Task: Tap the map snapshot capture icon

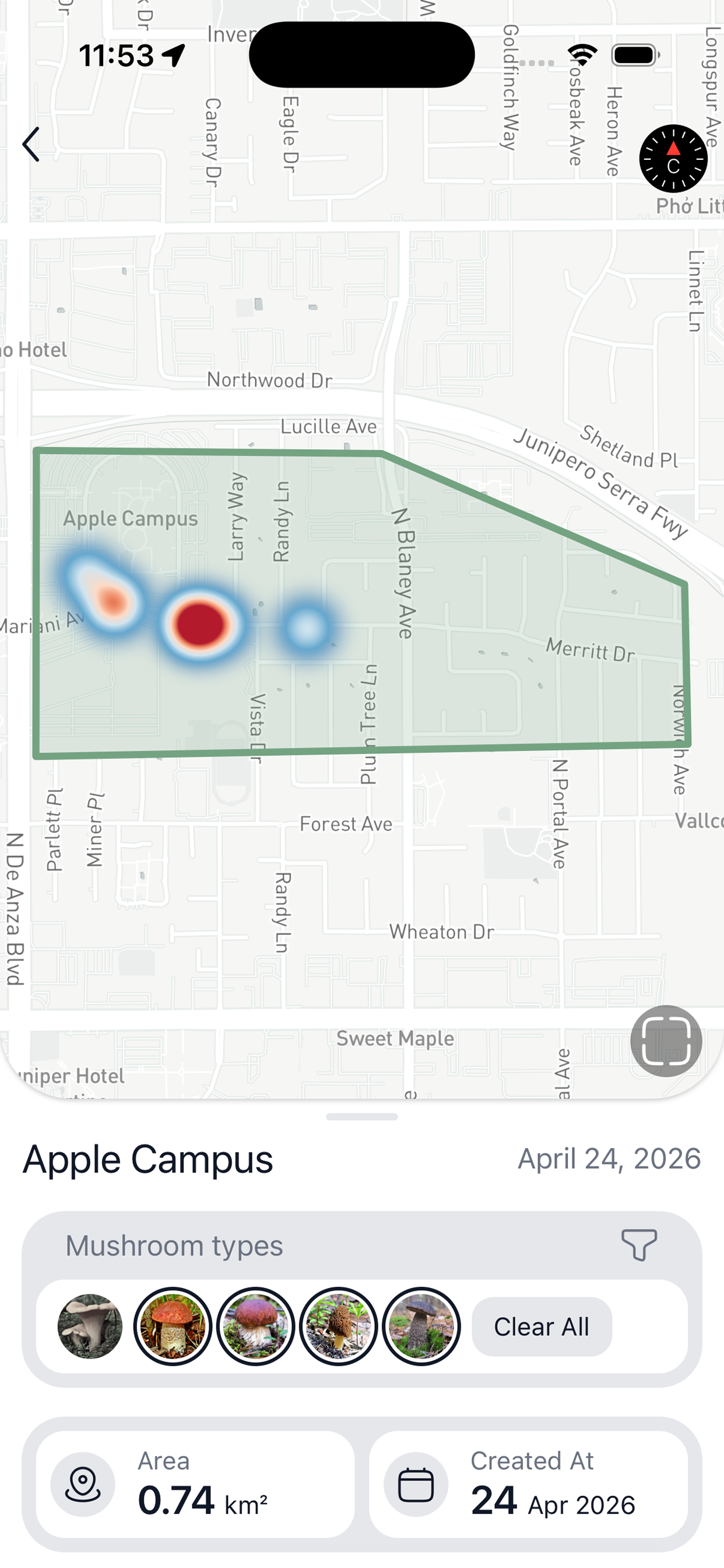Action: pos(667,1041)
